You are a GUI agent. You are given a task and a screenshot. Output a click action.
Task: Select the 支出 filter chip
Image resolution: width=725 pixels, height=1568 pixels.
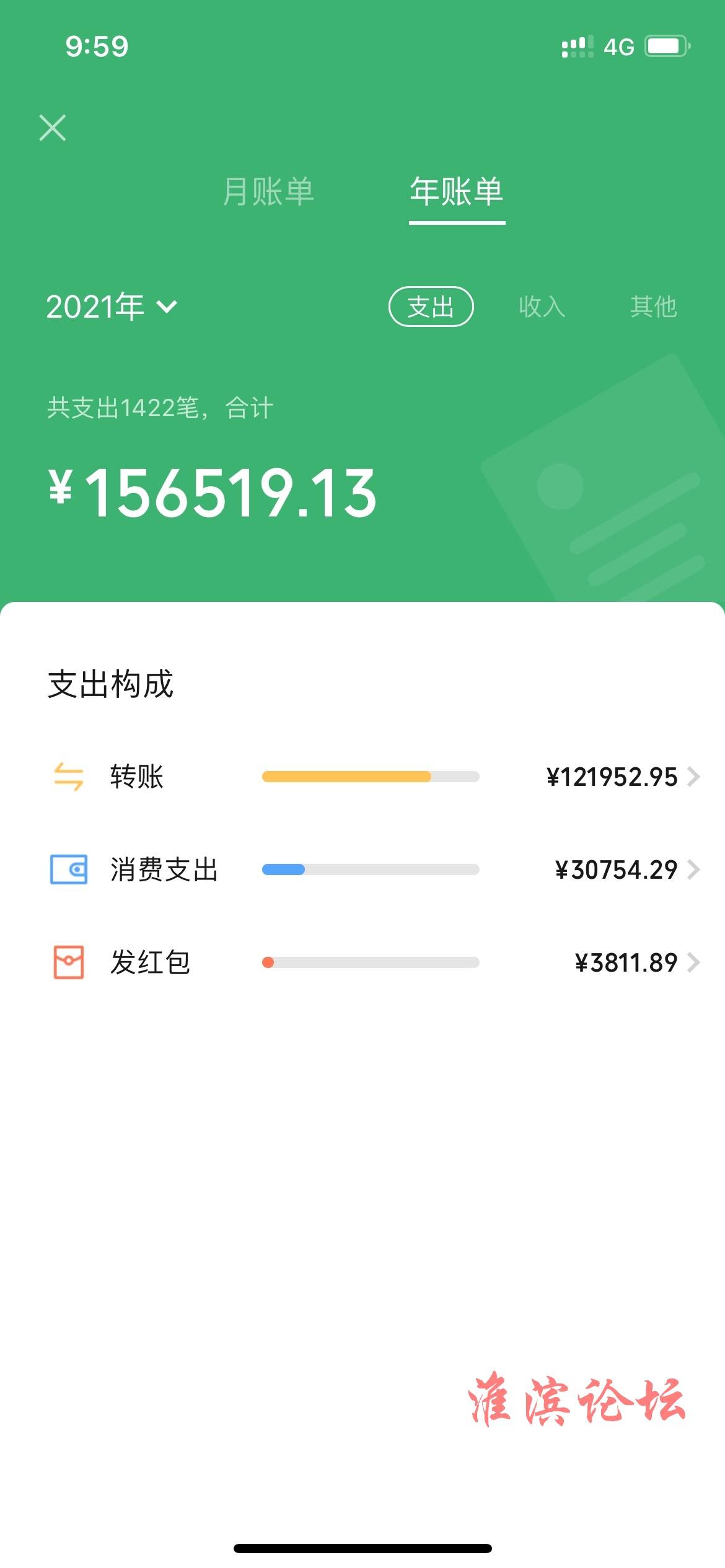431,307
